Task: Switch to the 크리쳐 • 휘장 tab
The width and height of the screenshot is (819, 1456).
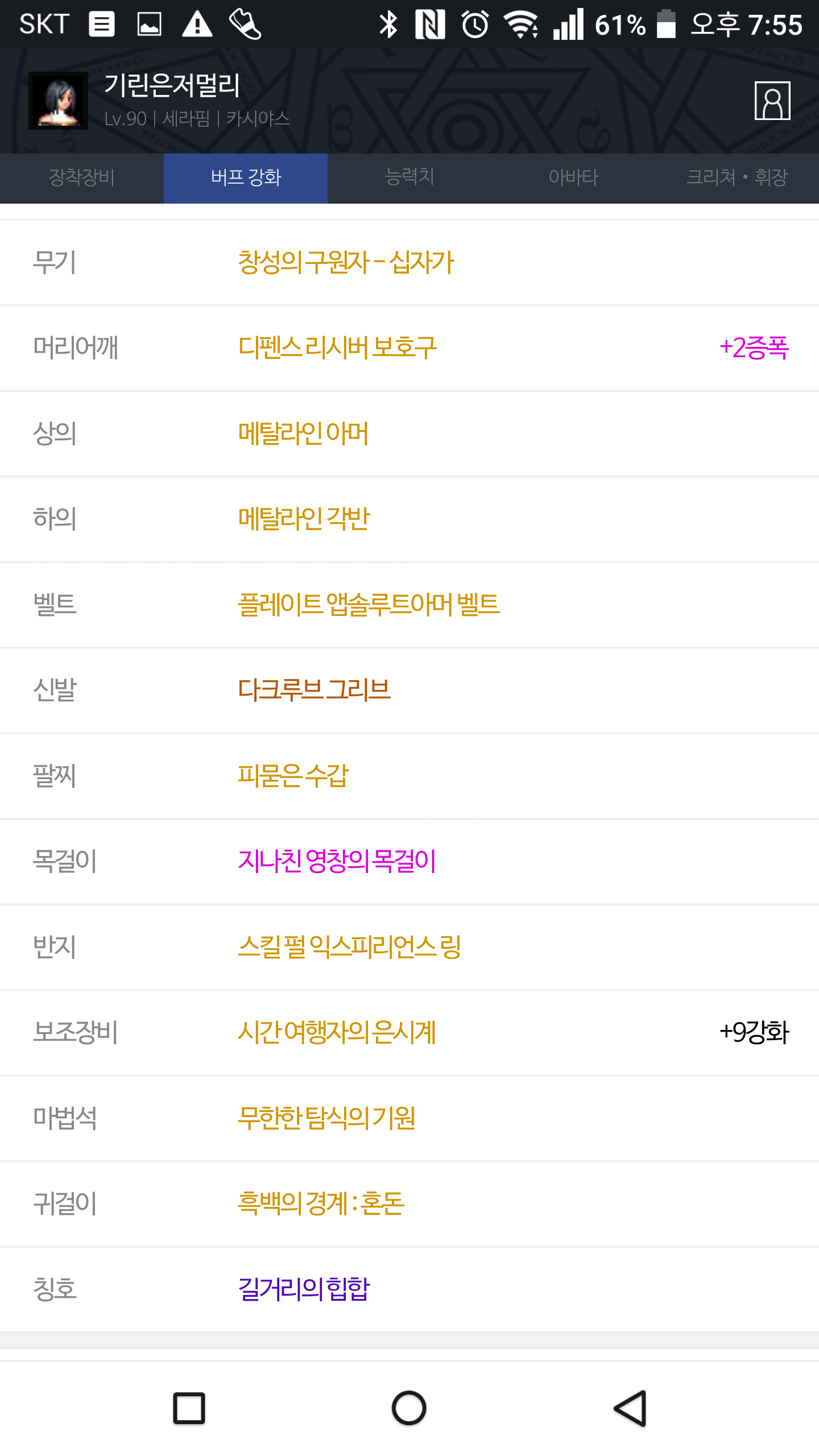Action: (737, 178)
